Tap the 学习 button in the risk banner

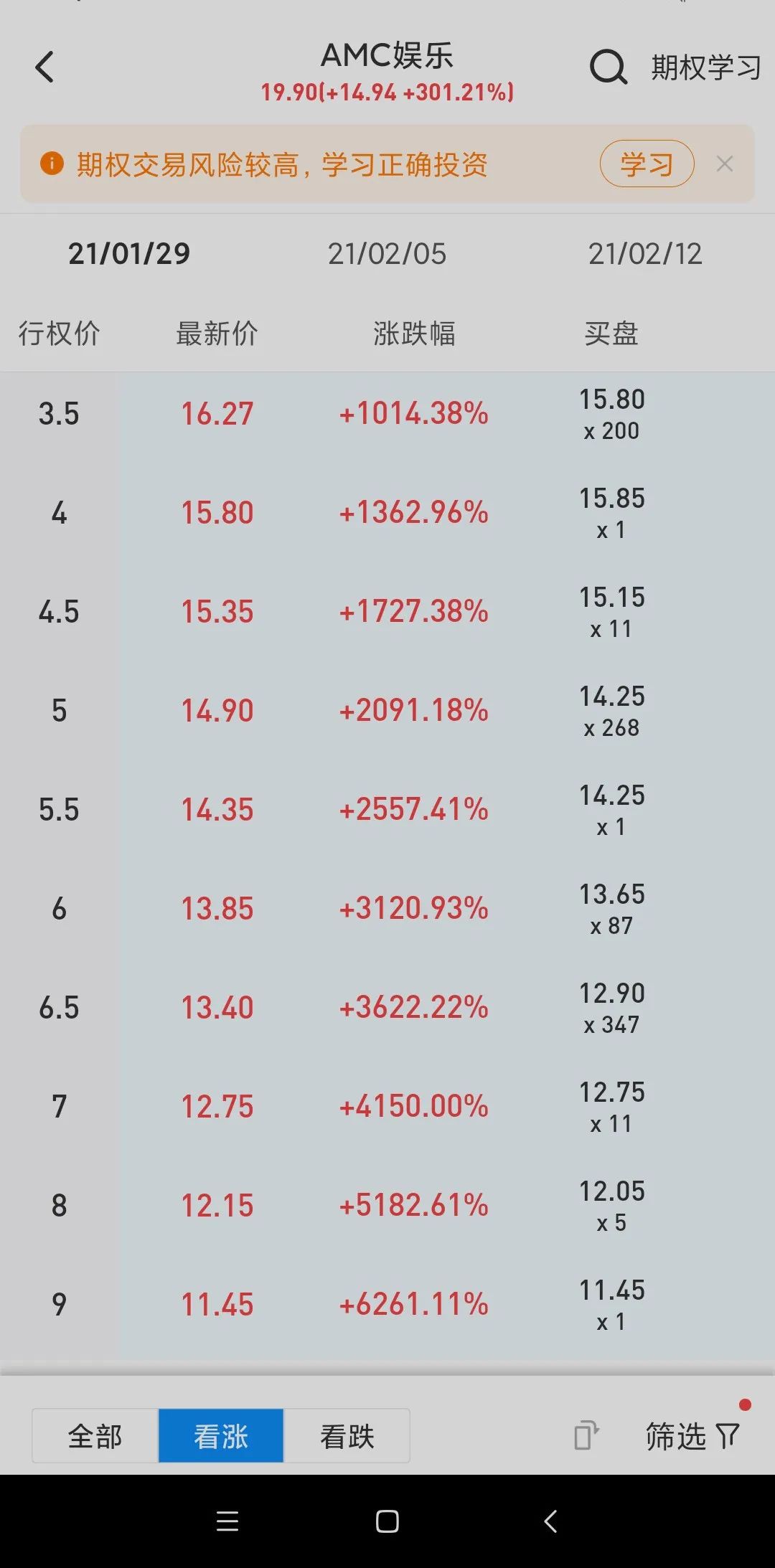(x=647, y=164)
